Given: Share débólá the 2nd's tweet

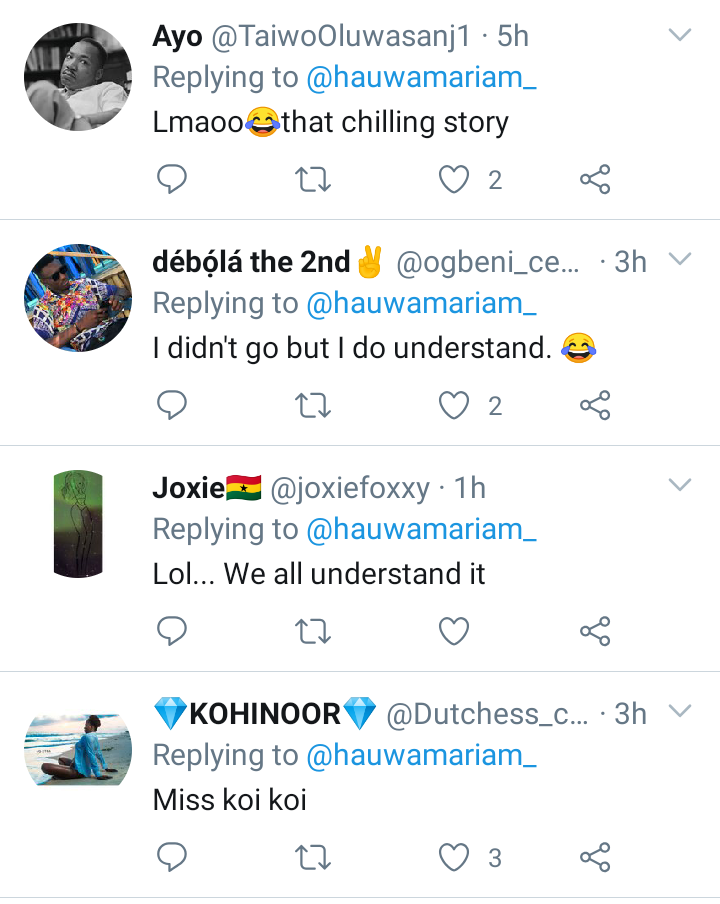Looking at the screenshot, I should [595, 406].
